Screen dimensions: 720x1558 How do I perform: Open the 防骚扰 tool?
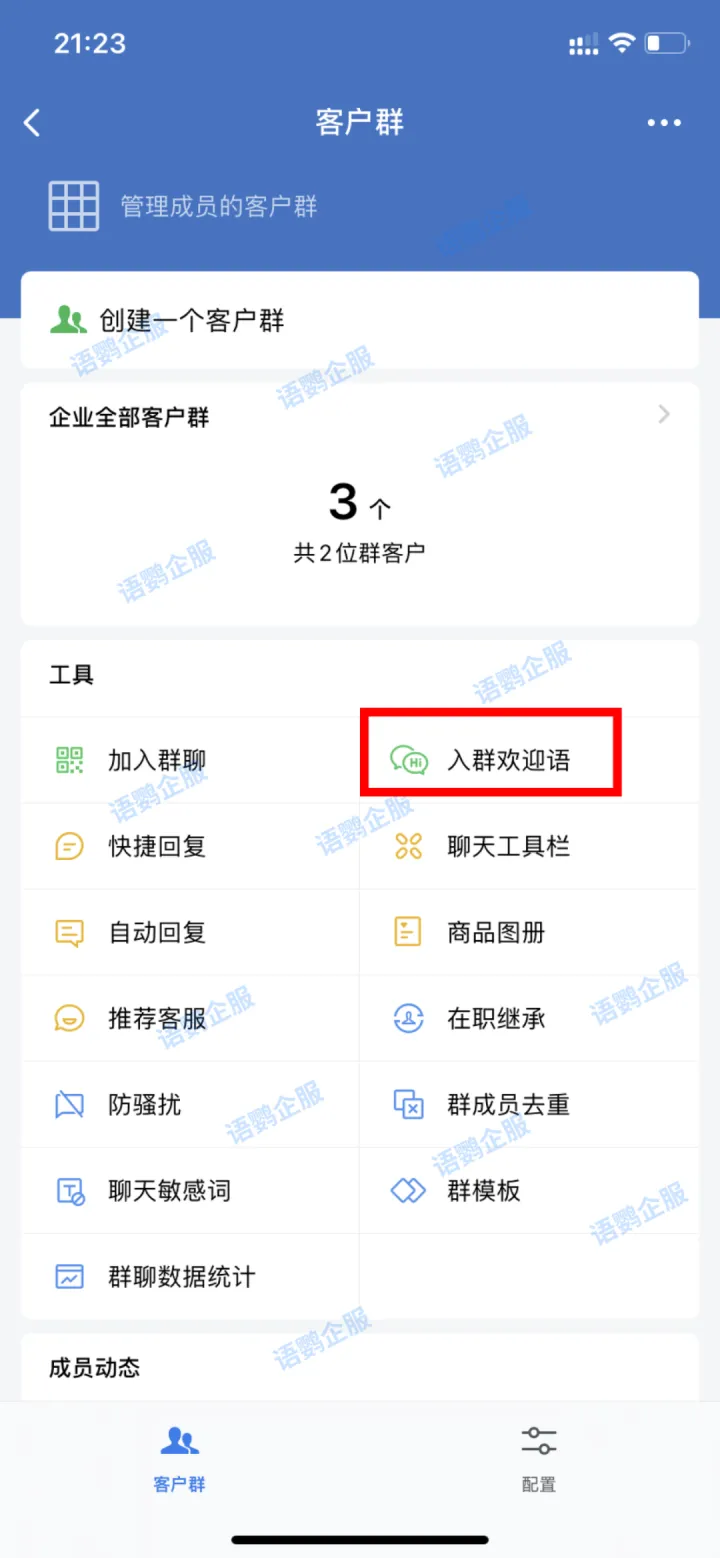[145, 1105]
